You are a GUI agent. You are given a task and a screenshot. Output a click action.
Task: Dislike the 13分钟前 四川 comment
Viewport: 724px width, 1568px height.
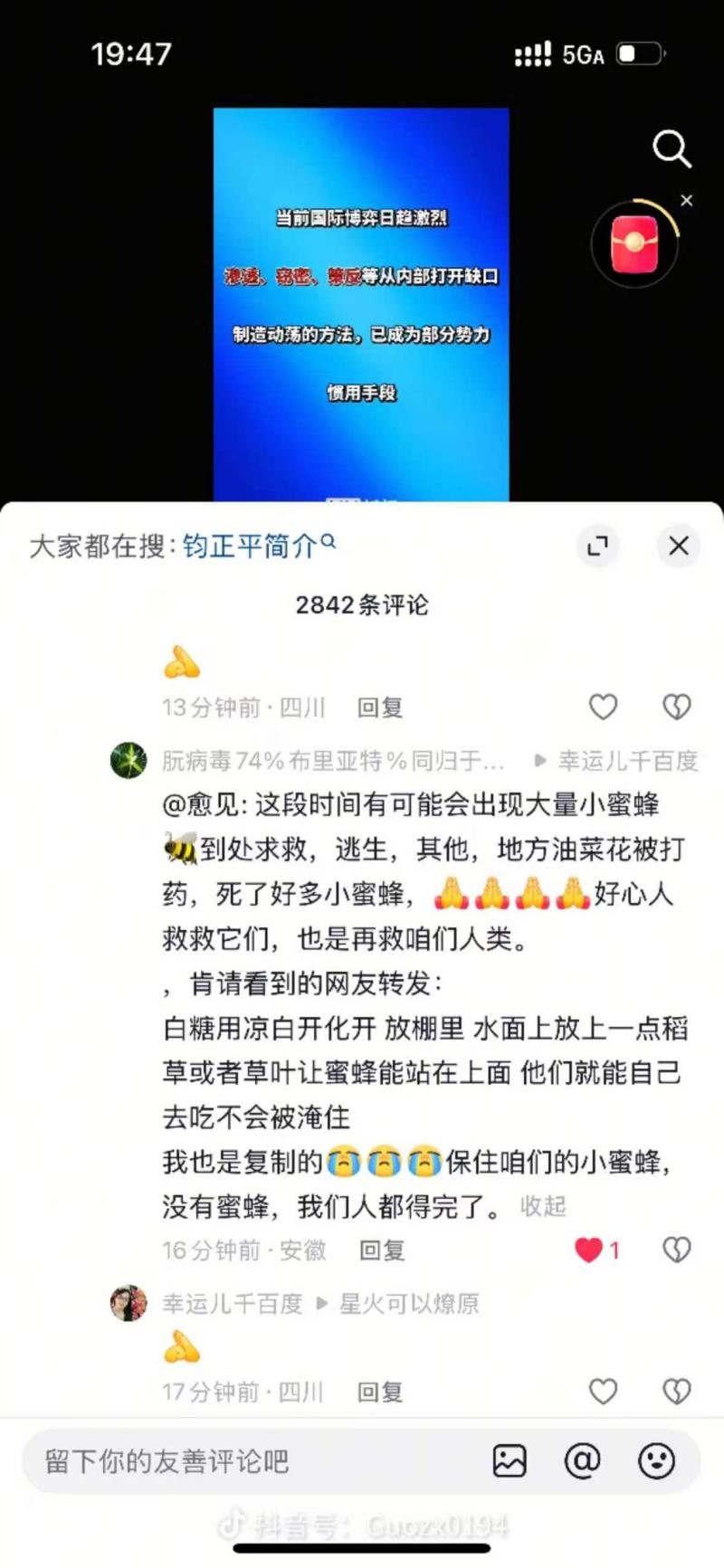[676, 707]
